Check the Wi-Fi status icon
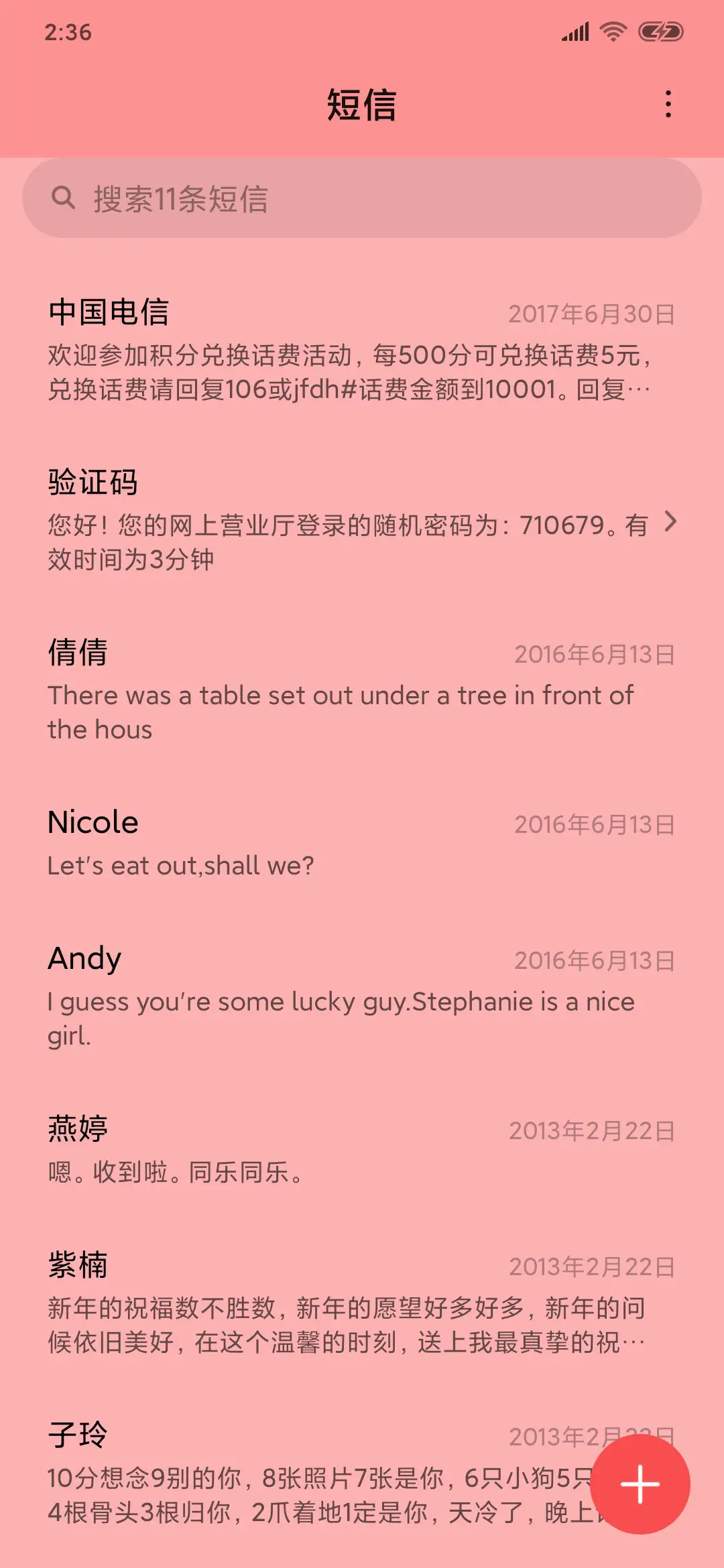Viewport: 724px width, 1568px height. (612, 29)
